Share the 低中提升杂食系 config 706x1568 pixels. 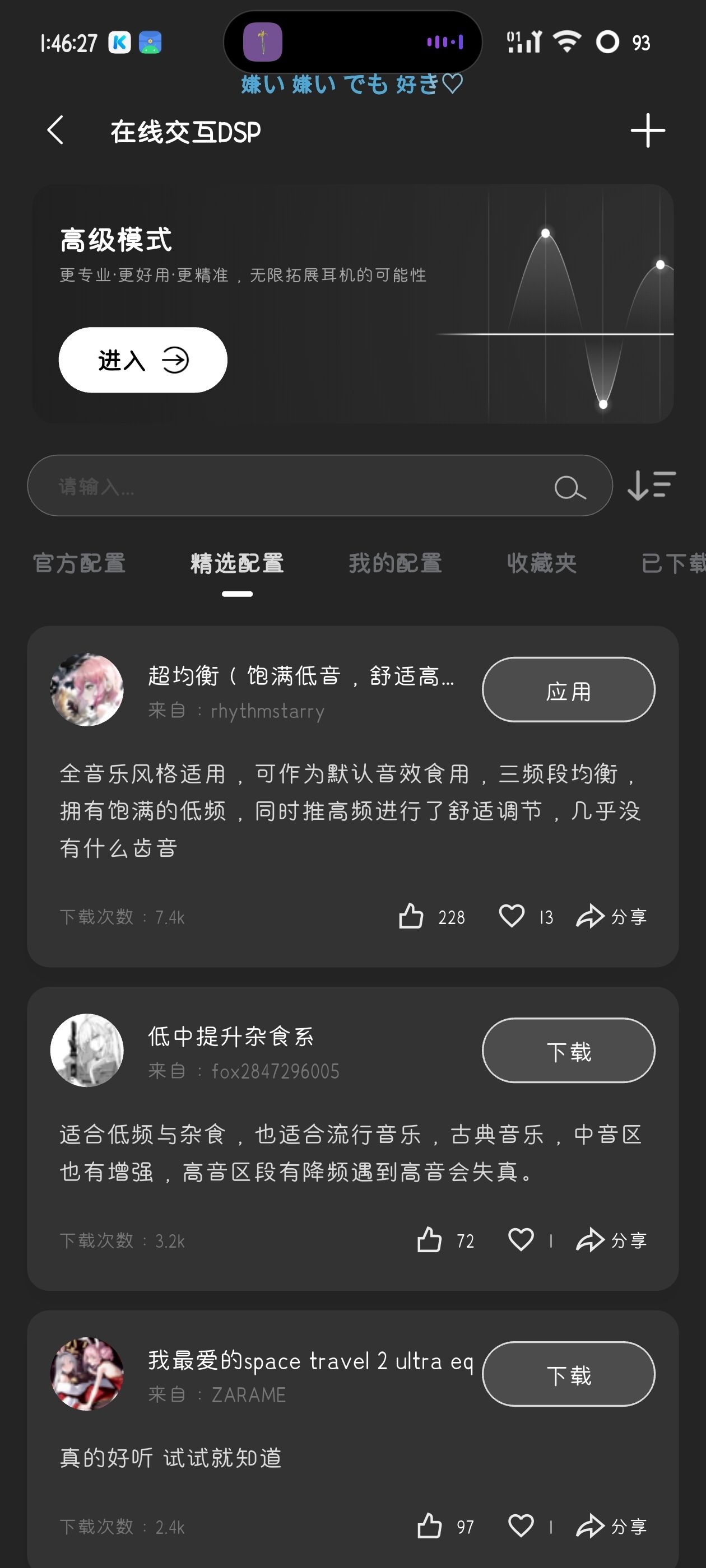click(611, 1240)
